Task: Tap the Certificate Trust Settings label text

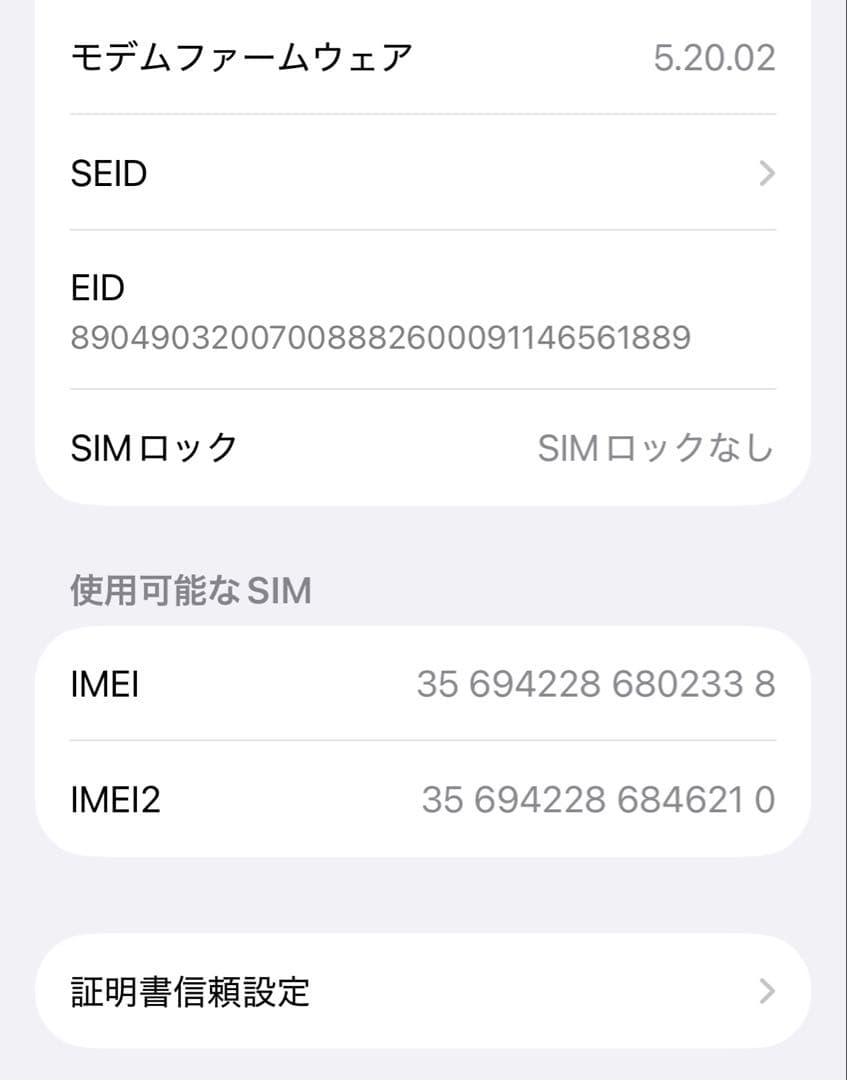Action: pyautogui.click(x=190, y=990)
